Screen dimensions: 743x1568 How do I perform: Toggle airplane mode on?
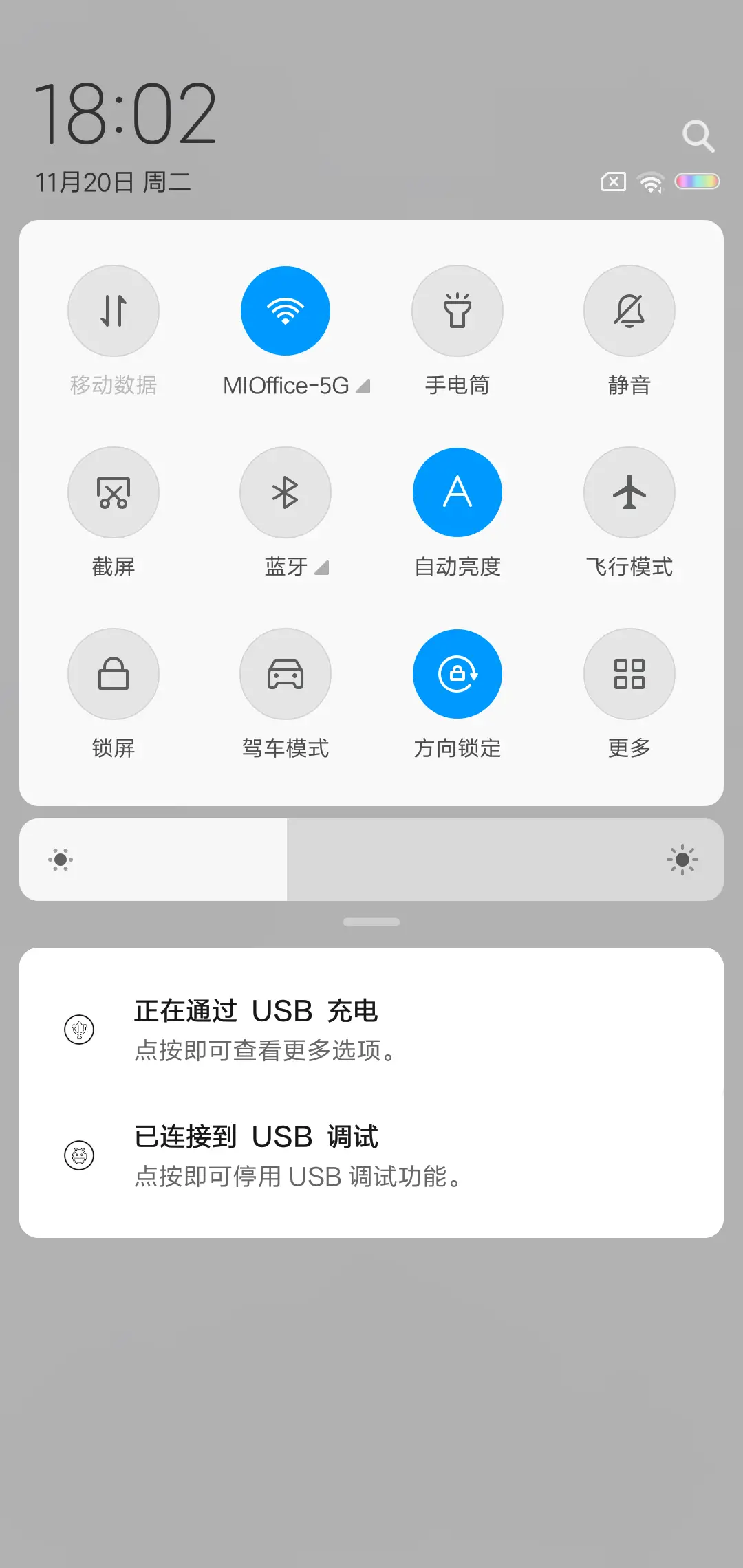629,492
